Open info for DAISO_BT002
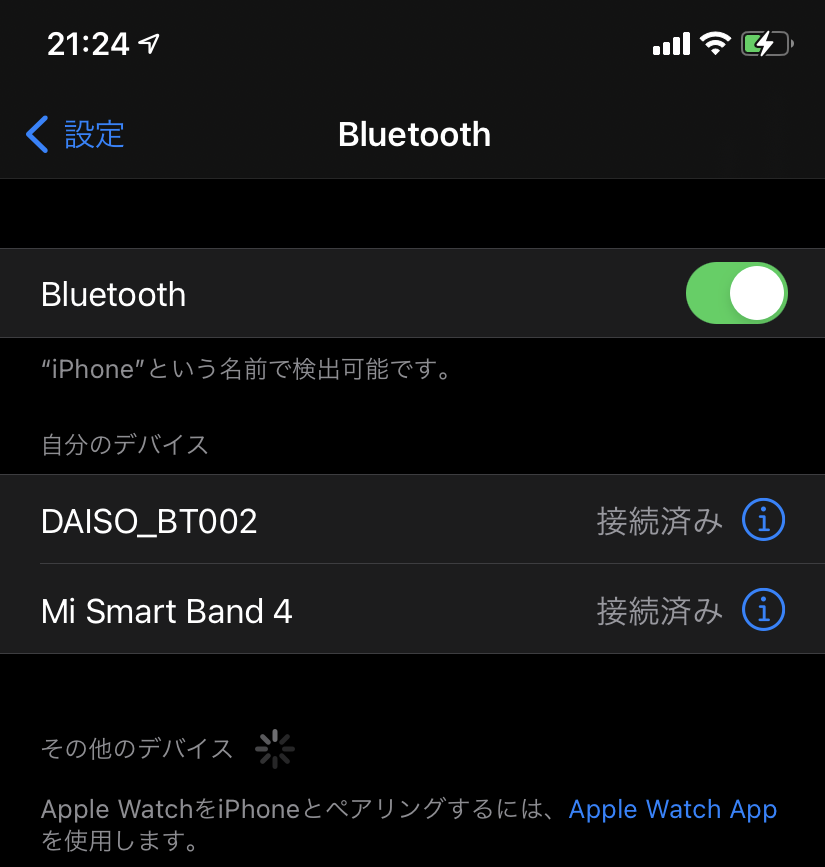825x867 pixels. coord(764,520)
